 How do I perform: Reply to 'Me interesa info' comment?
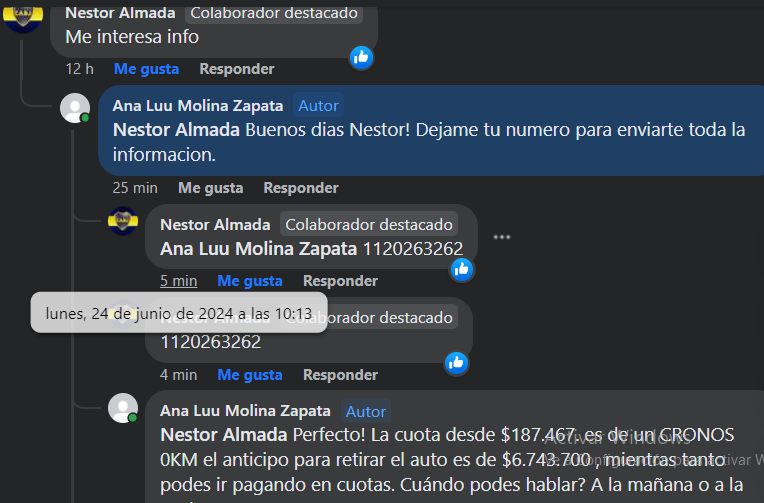(x=236, y=69)
